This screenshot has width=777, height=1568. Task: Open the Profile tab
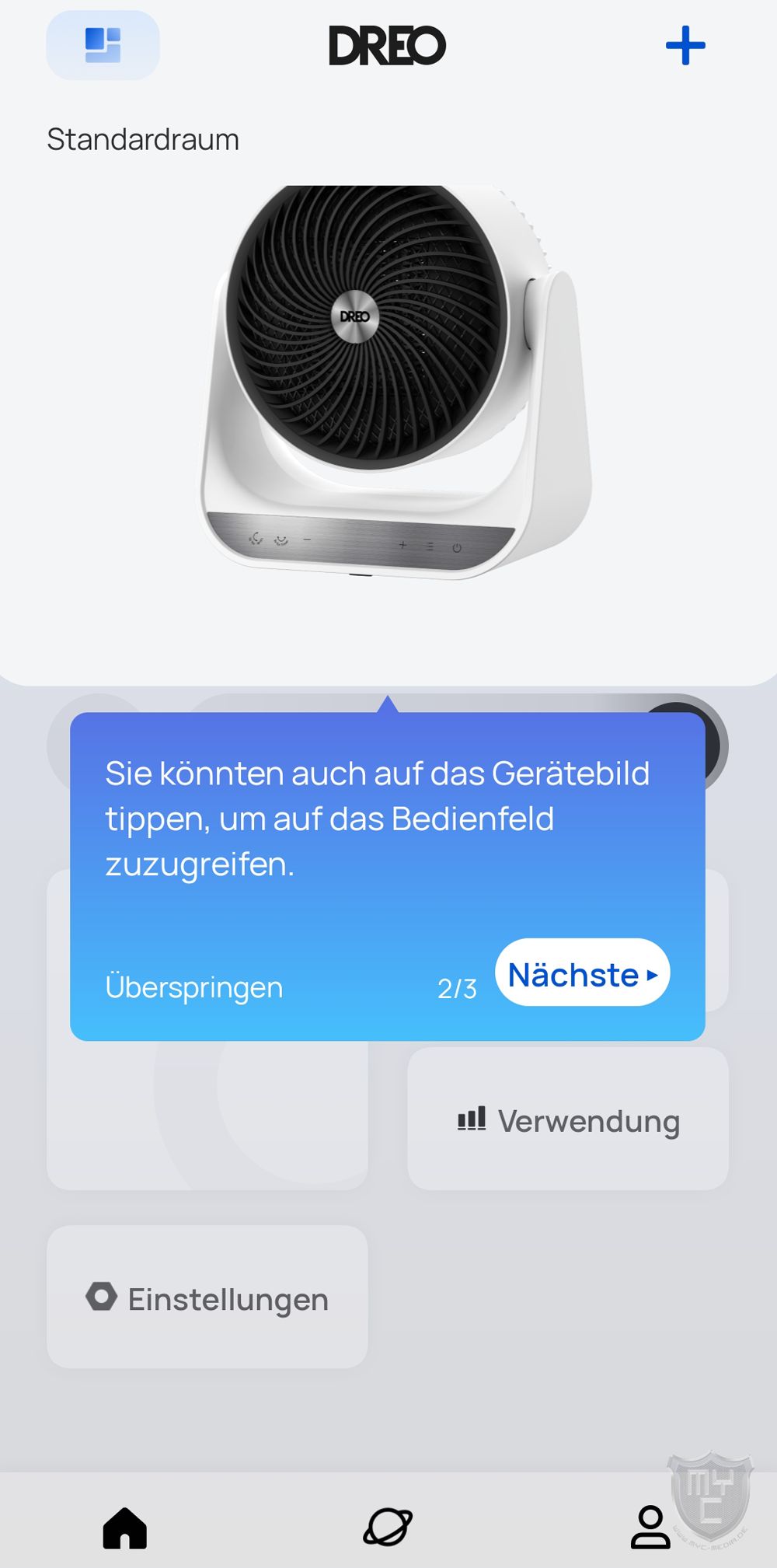point(650,1527)
